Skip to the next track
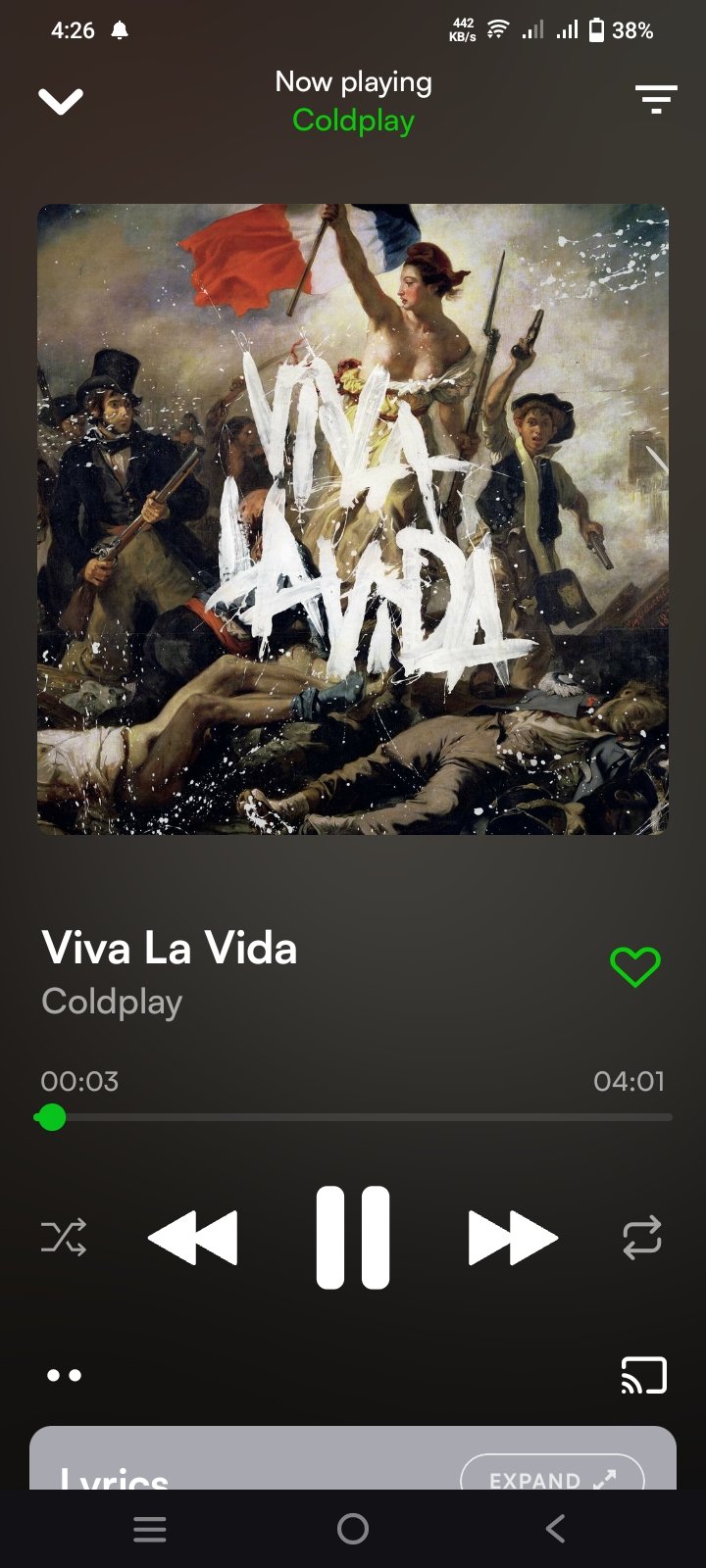Image resolution: width=706 pixels, height=1568 pixels. coord(513,1238)
